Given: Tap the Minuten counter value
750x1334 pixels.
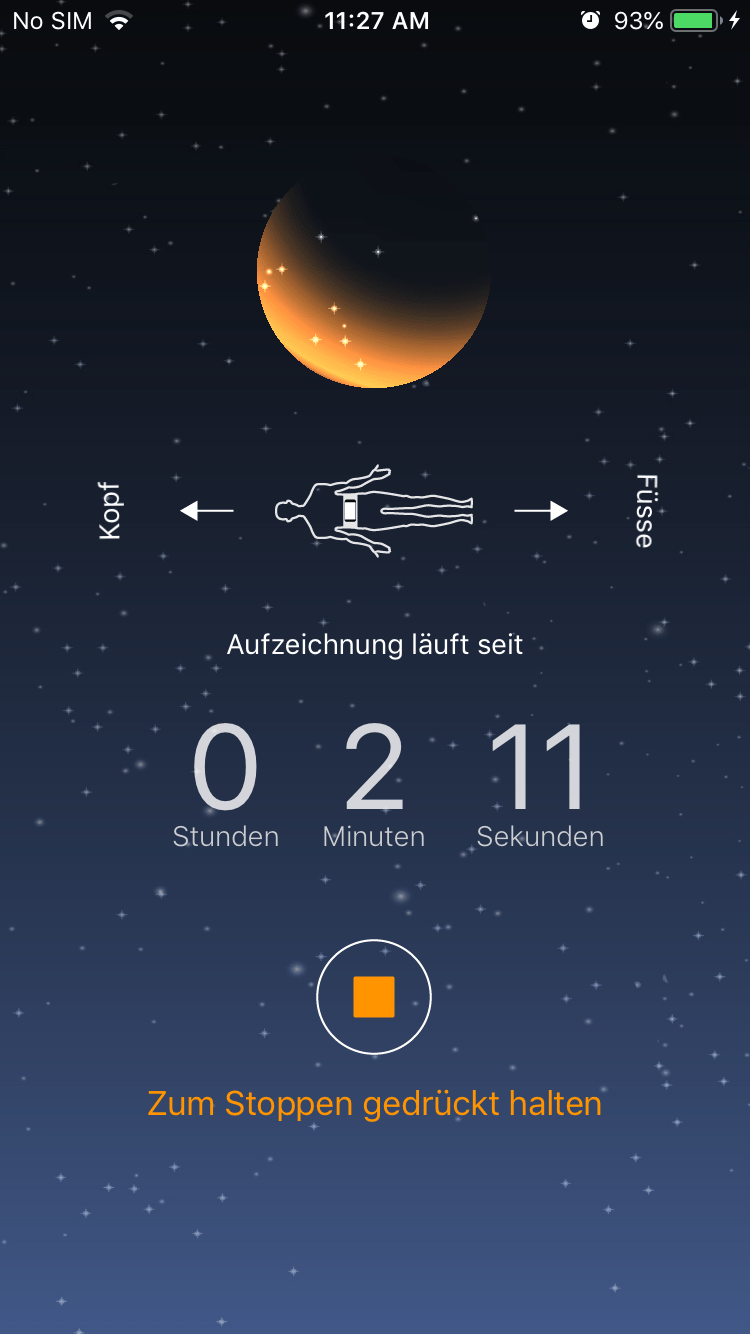Looking at the screenshot, I should point(373,765).
